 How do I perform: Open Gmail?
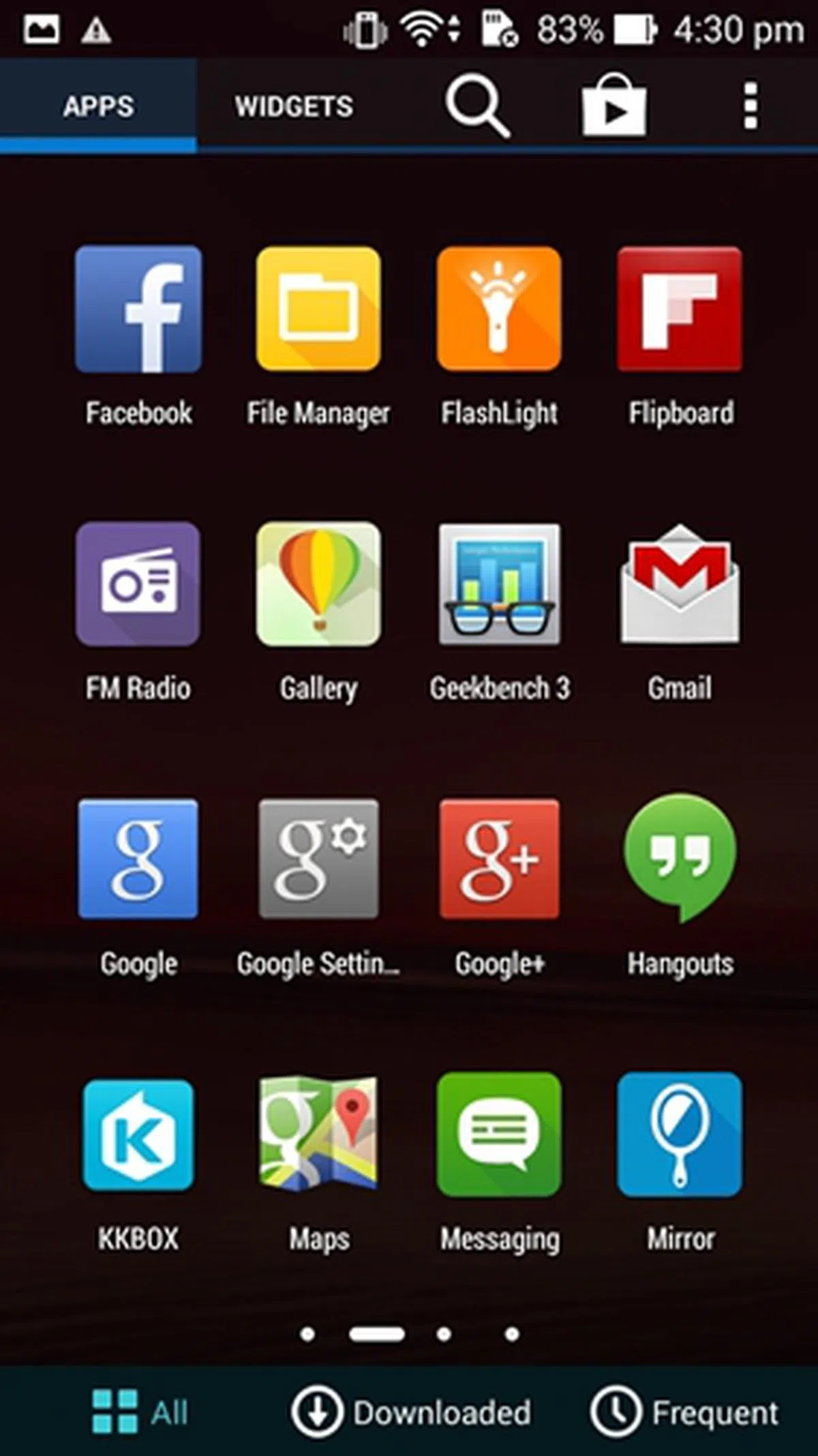point(680,584)
